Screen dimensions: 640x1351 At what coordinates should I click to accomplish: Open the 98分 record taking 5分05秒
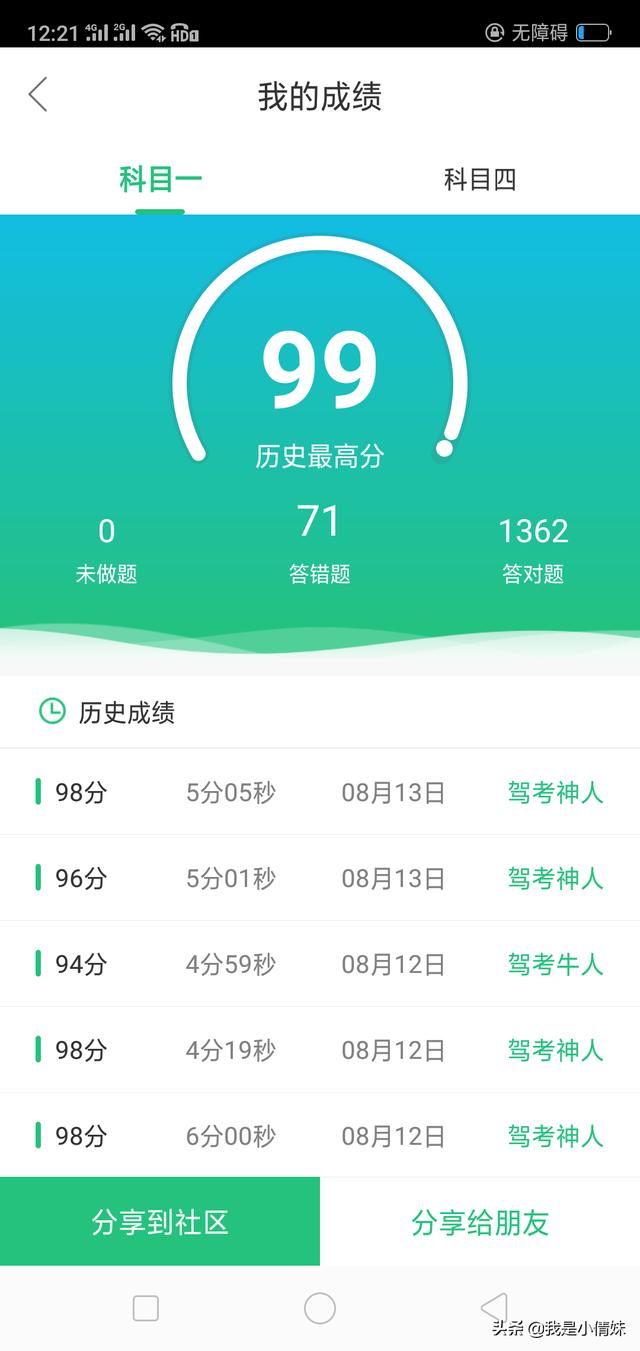pyautogui.click(x=320, y=793)
